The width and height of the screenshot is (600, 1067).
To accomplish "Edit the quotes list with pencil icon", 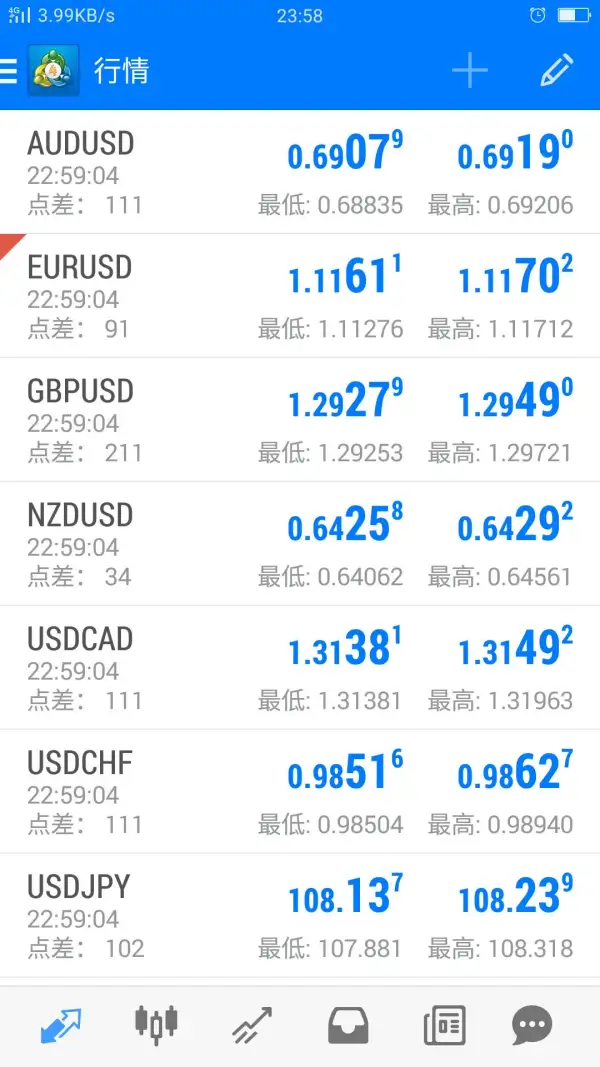I will [556, 71].
